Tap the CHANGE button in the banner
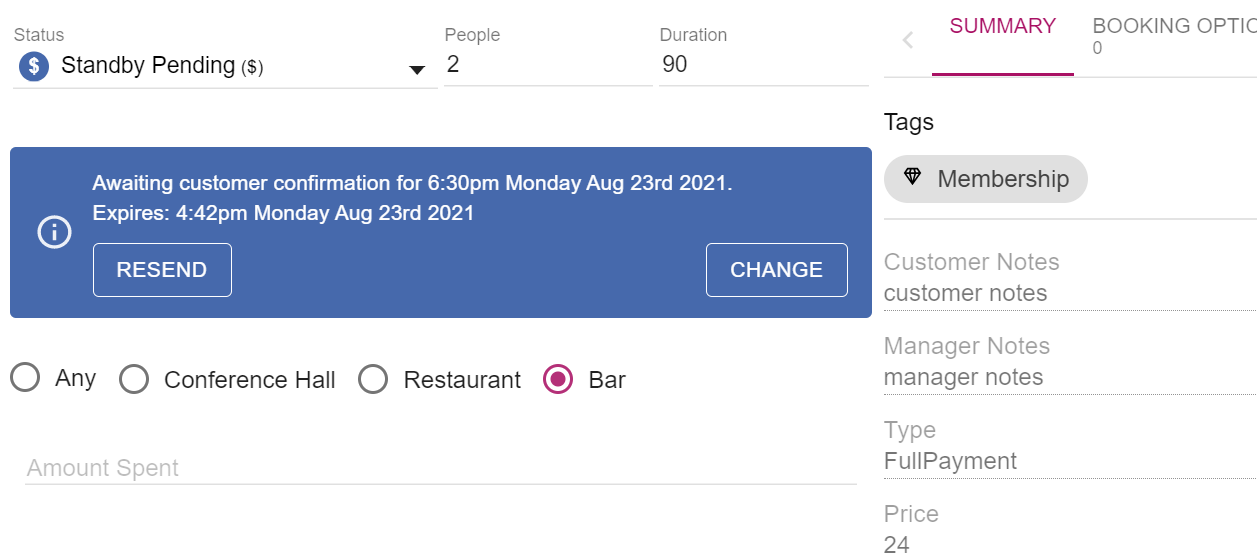The image size is (1257, 555). coord(776,270)
